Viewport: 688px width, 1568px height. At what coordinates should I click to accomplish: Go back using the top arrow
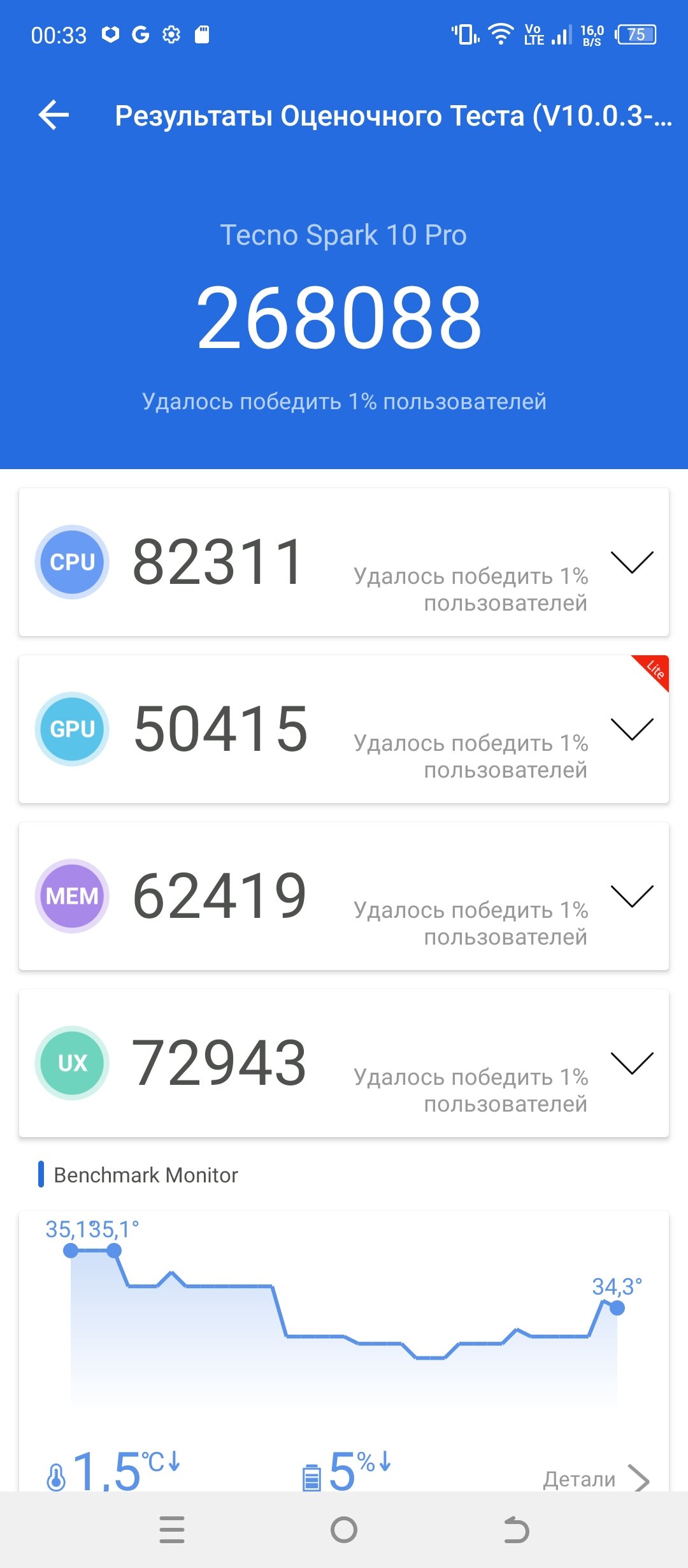pyautogui.click(x=54, y=115)
